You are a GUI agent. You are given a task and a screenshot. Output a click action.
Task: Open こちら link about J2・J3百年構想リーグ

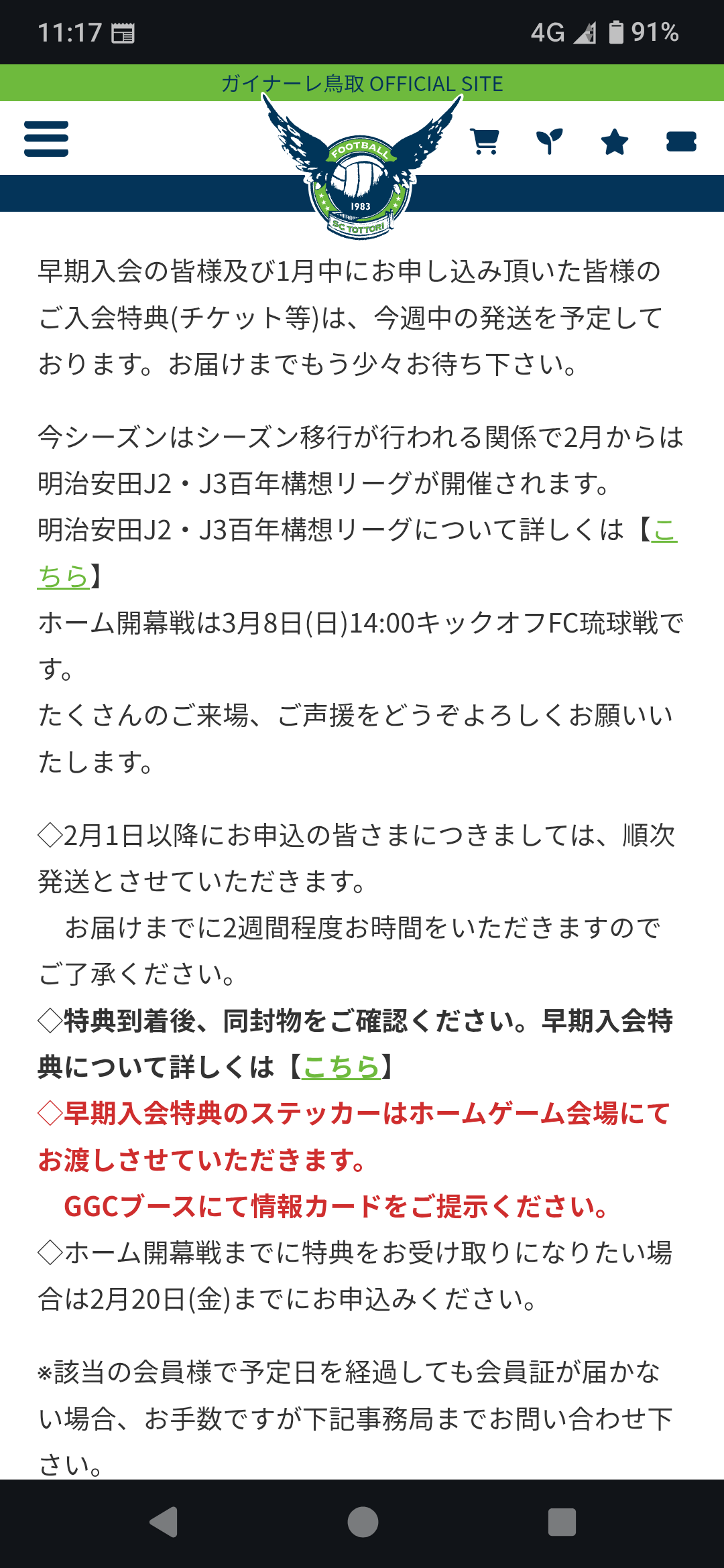(64, 576)
